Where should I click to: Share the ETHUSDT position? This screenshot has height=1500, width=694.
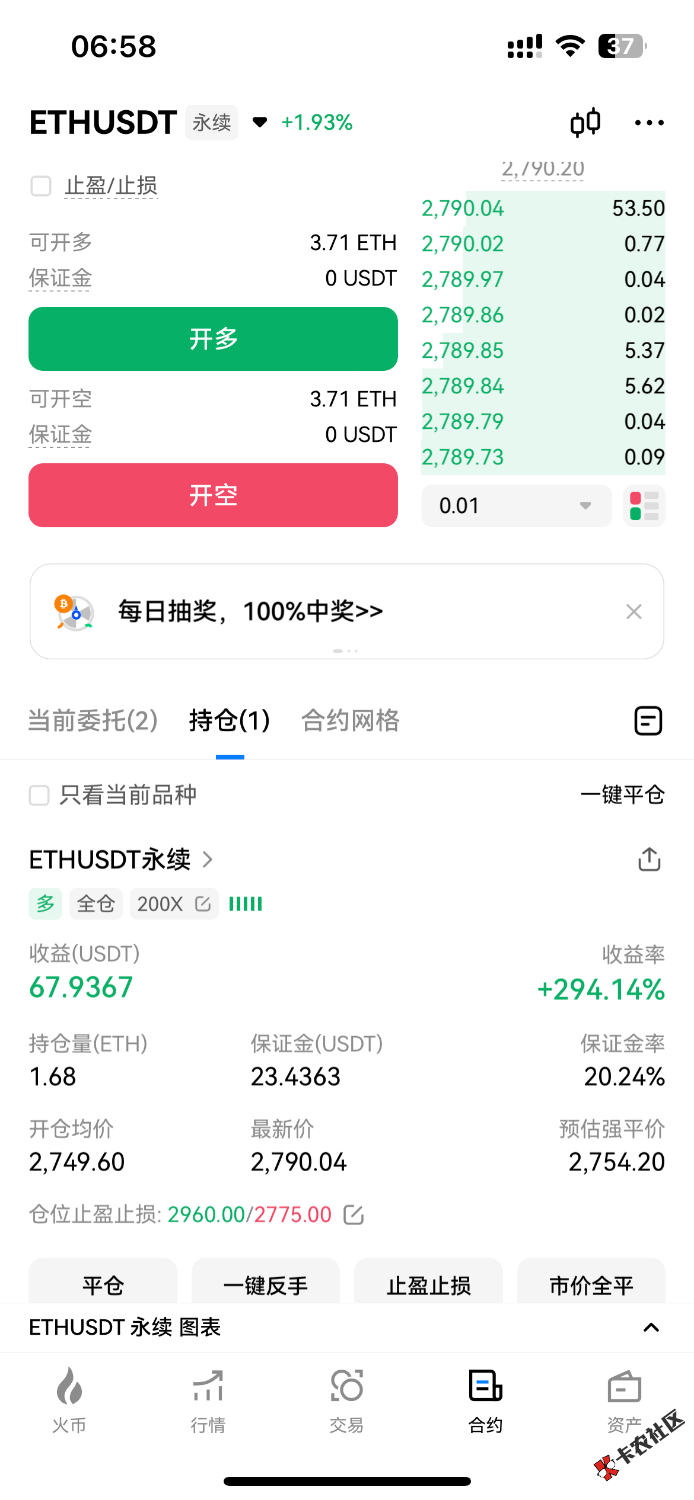point(649,859)
